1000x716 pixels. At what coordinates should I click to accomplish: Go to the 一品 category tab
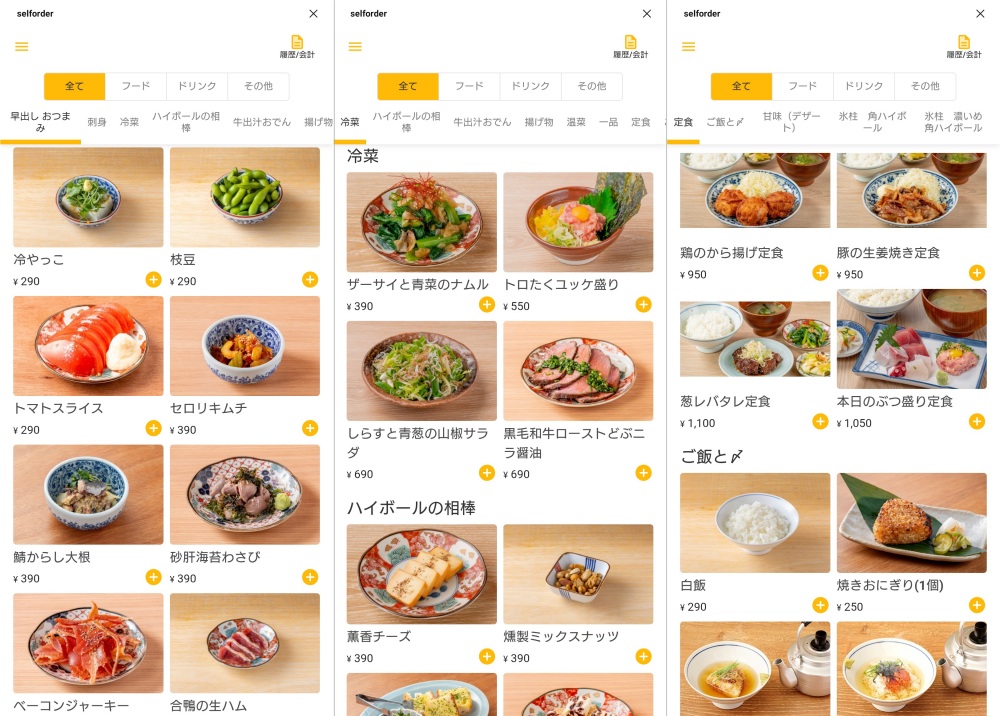click(608, 122)
